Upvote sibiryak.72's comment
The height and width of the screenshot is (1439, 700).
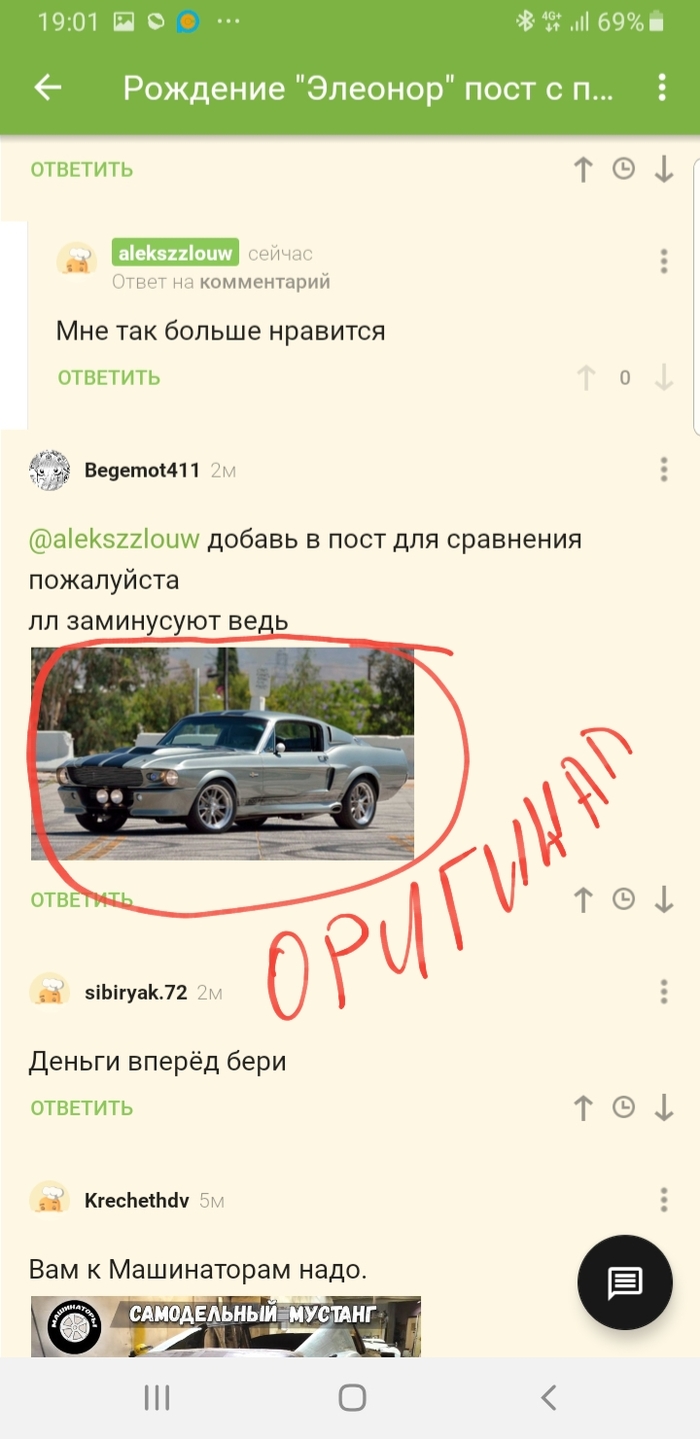coord(584,1108)
